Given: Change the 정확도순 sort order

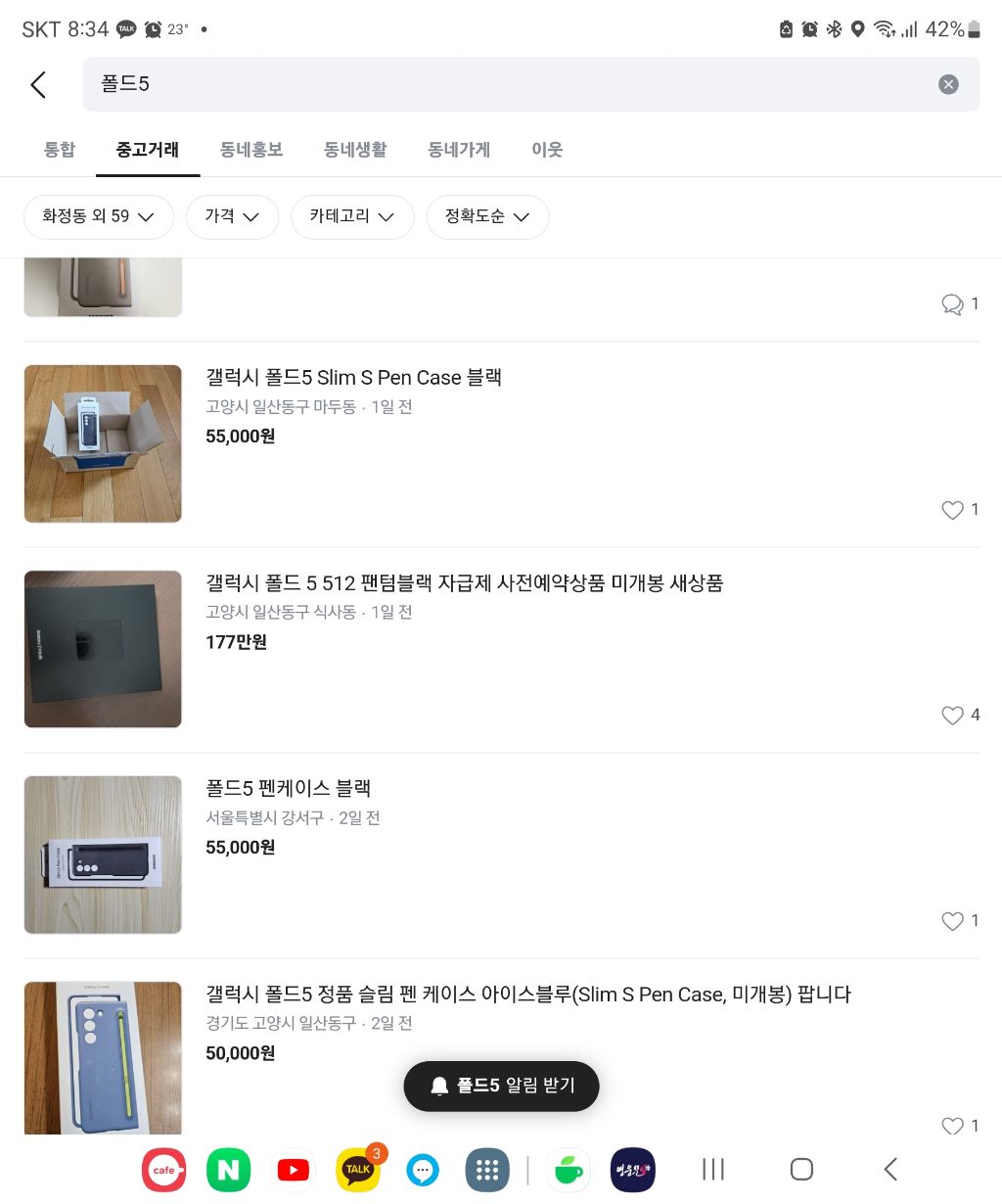Looking at the screenshot, I should click(x=487, y=216).
